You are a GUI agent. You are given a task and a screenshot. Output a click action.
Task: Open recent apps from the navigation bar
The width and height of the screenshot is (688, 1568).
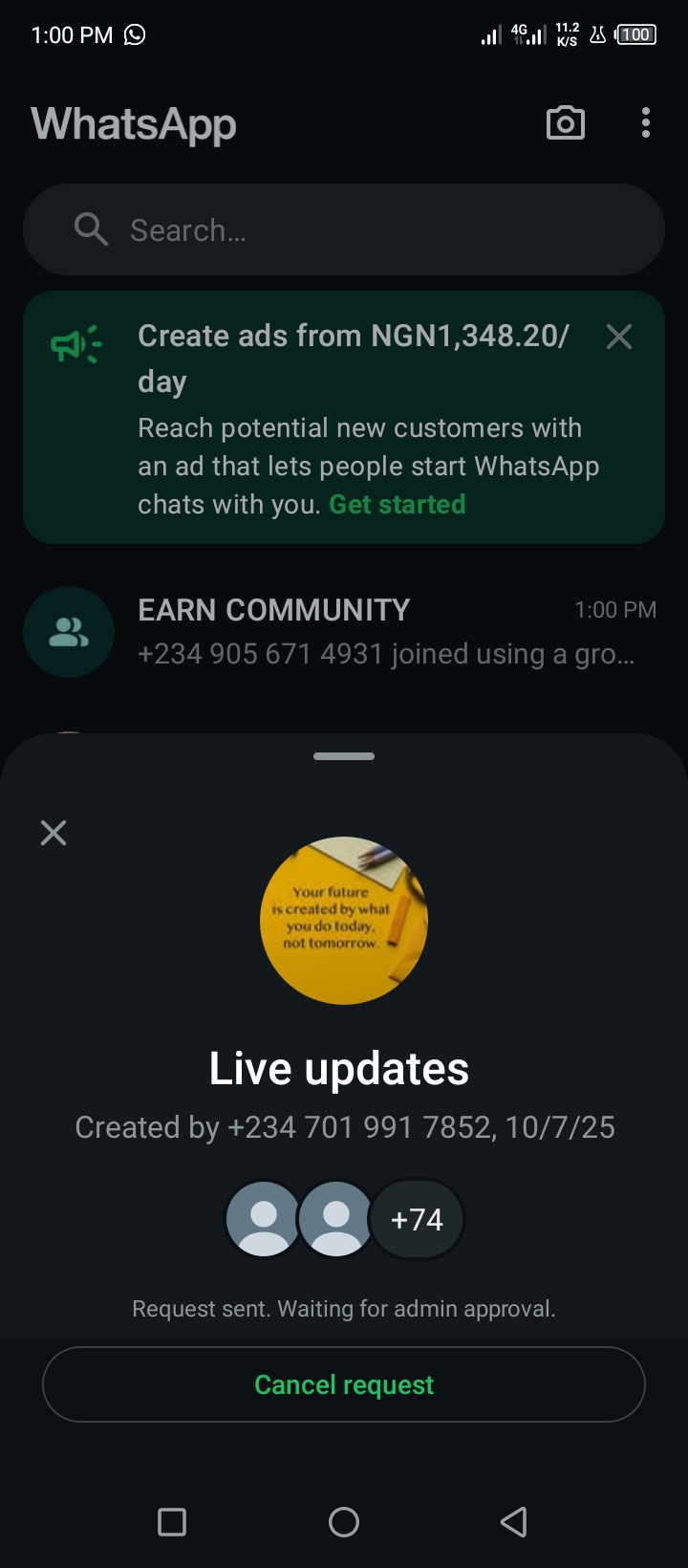[172, 1521]
